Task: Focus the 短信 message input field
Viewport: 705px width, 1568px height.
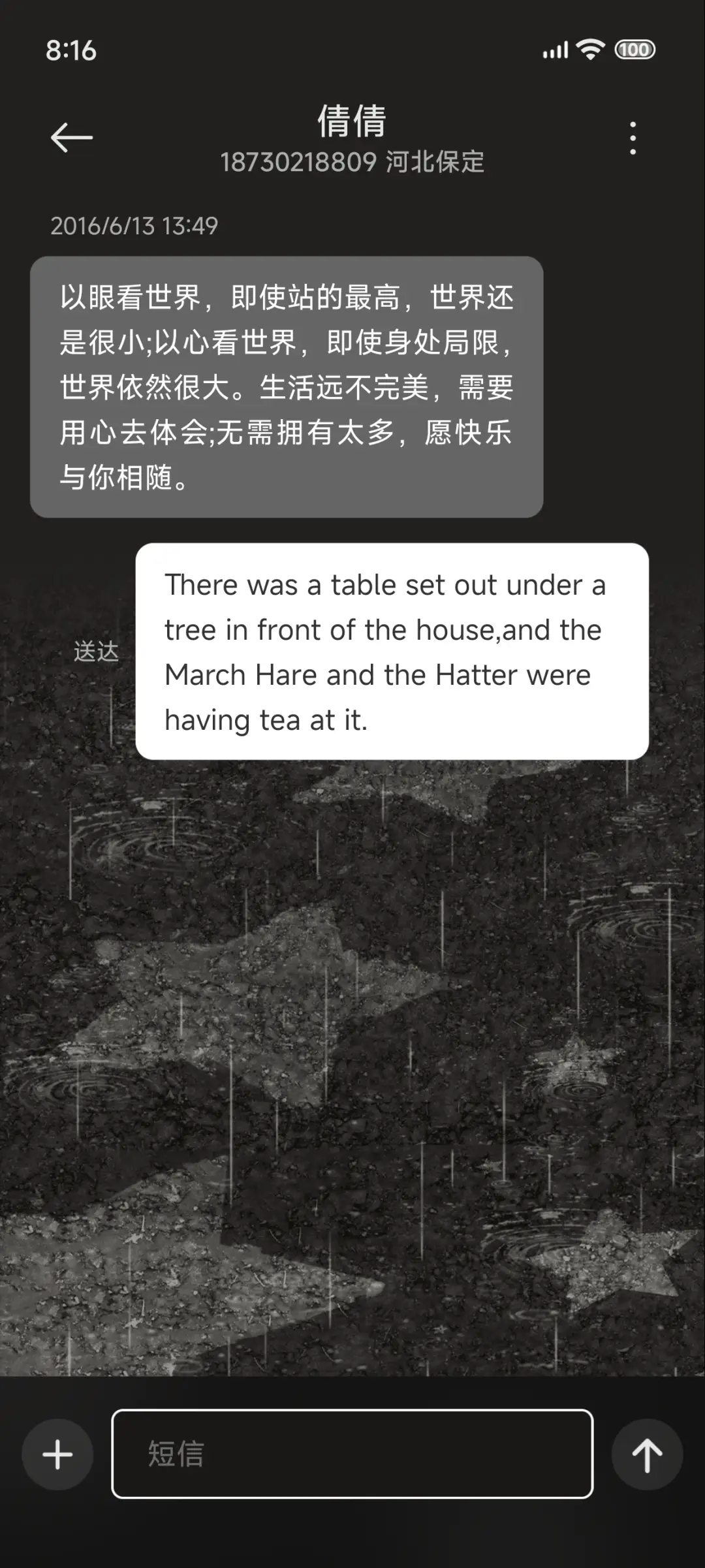Action: tap(352, 1454)
